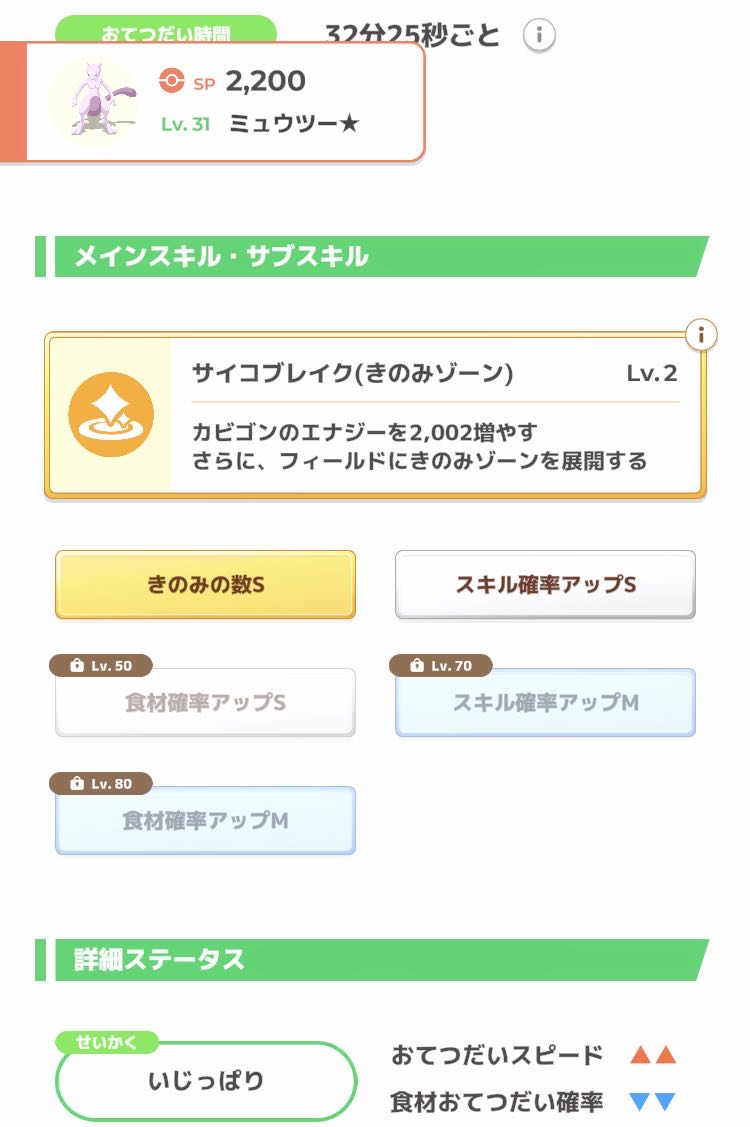Select the locked 食材確率アップS sub skill
Image resolution: width=750 pixels, height=1127 pixels.
206,702
